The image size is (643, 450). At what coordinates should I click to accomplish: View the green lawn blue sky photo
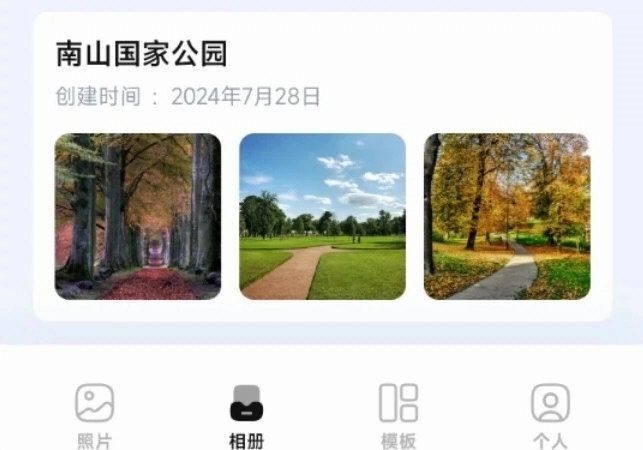322,217
